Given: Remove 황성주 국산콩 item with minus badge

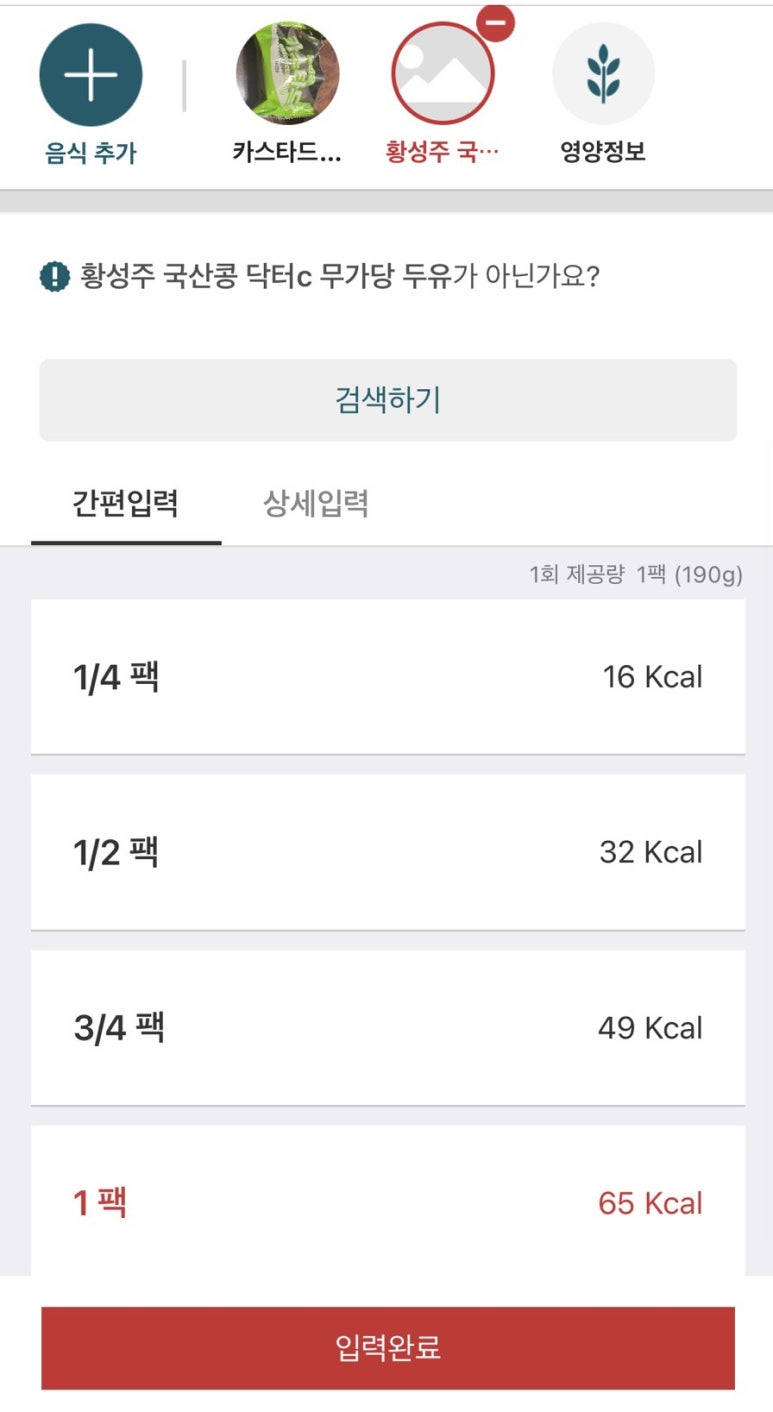Looking at the screenshot, I should tap(497, 23).
